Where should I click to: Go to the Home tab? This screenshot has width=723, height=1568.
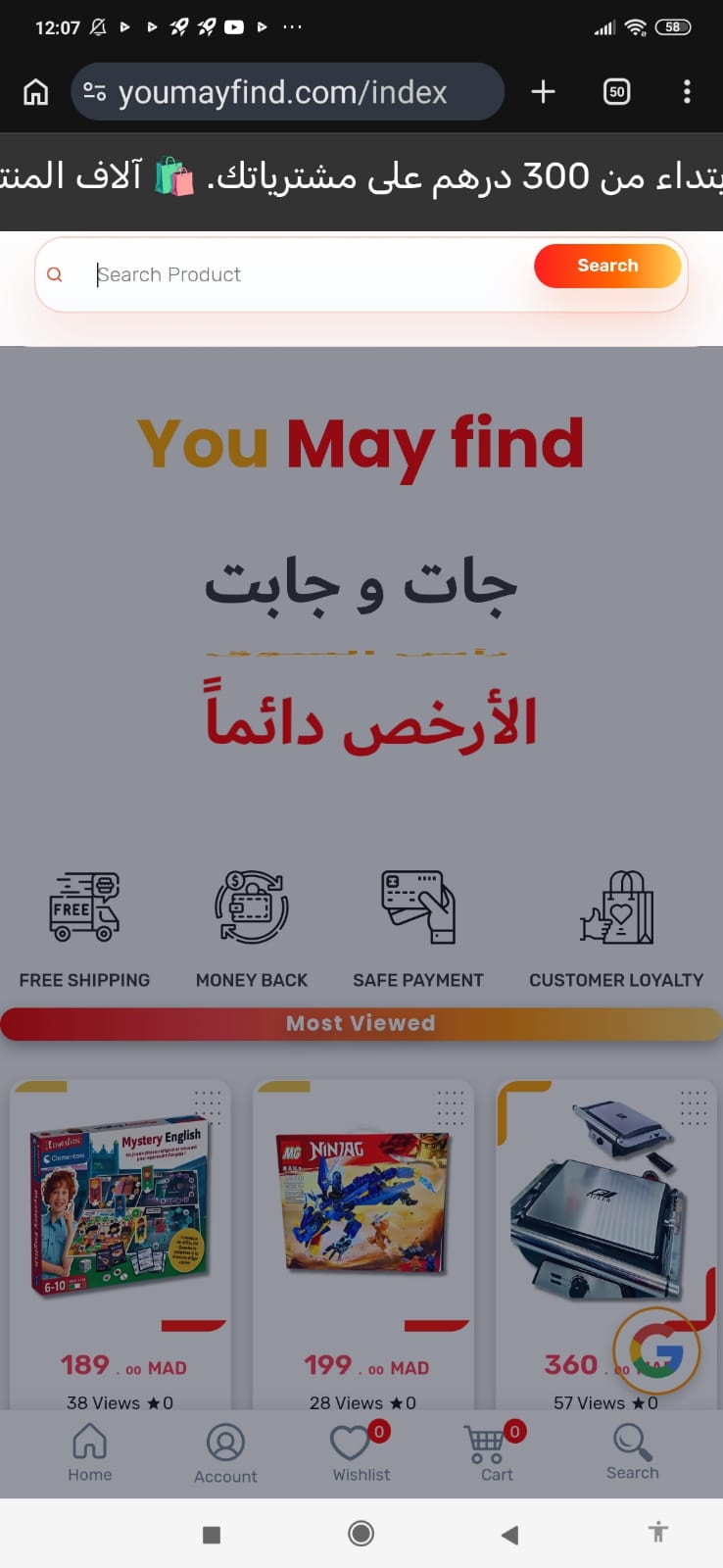click(x=90, y=1452)
